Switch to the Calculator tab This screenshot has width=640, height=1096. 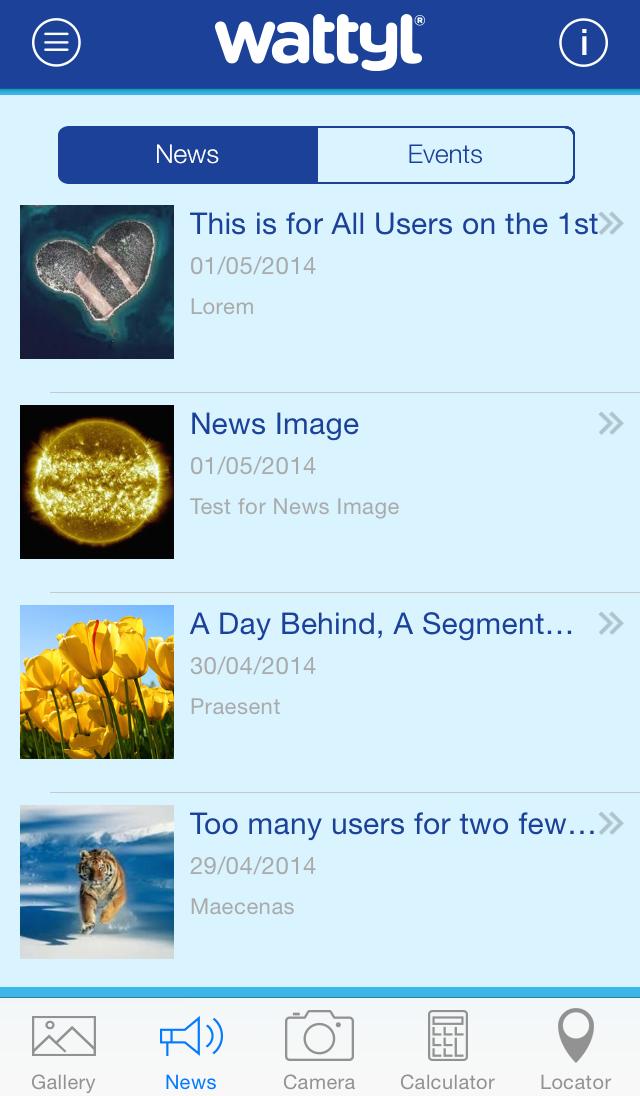click(x=447, y=1050)
